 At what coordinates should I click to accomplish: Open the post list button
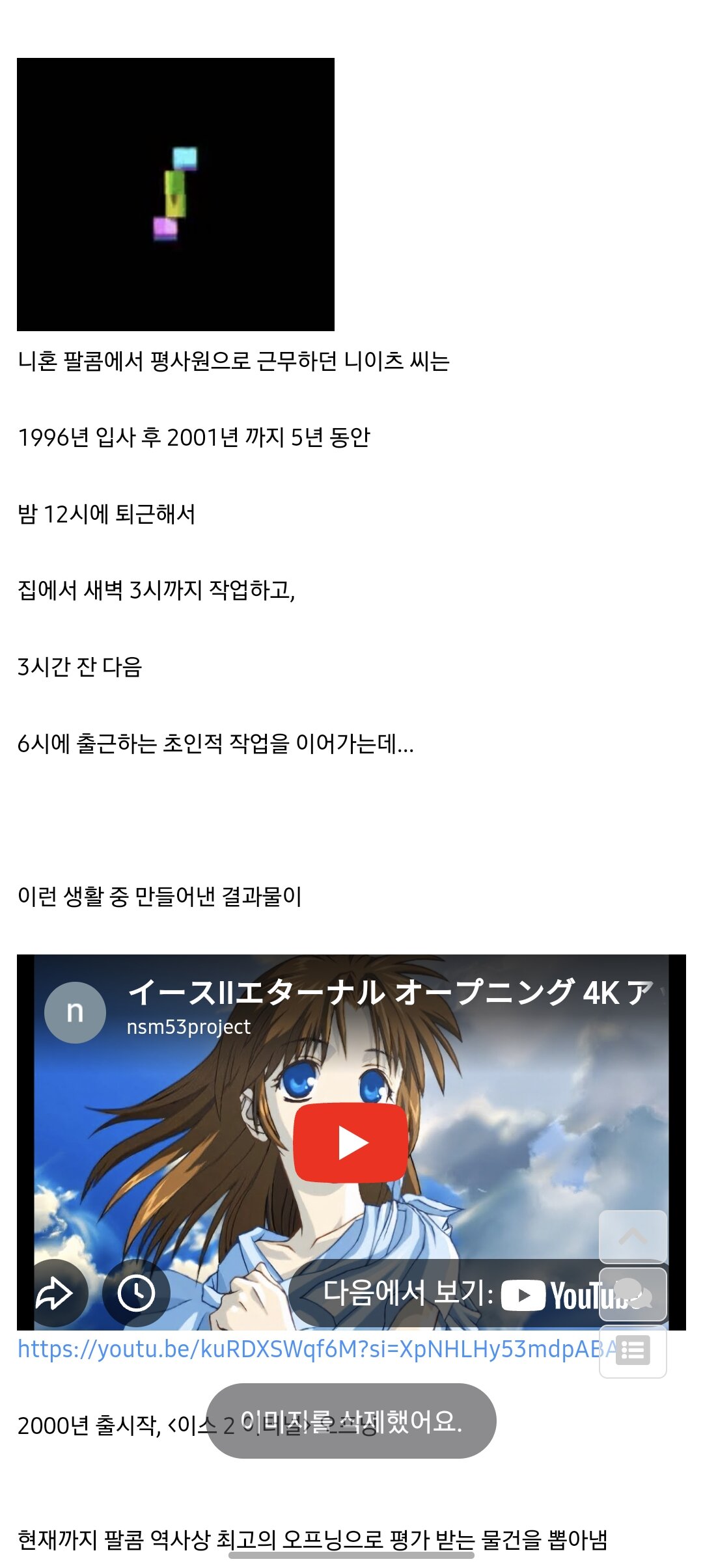pos(632,1351)
